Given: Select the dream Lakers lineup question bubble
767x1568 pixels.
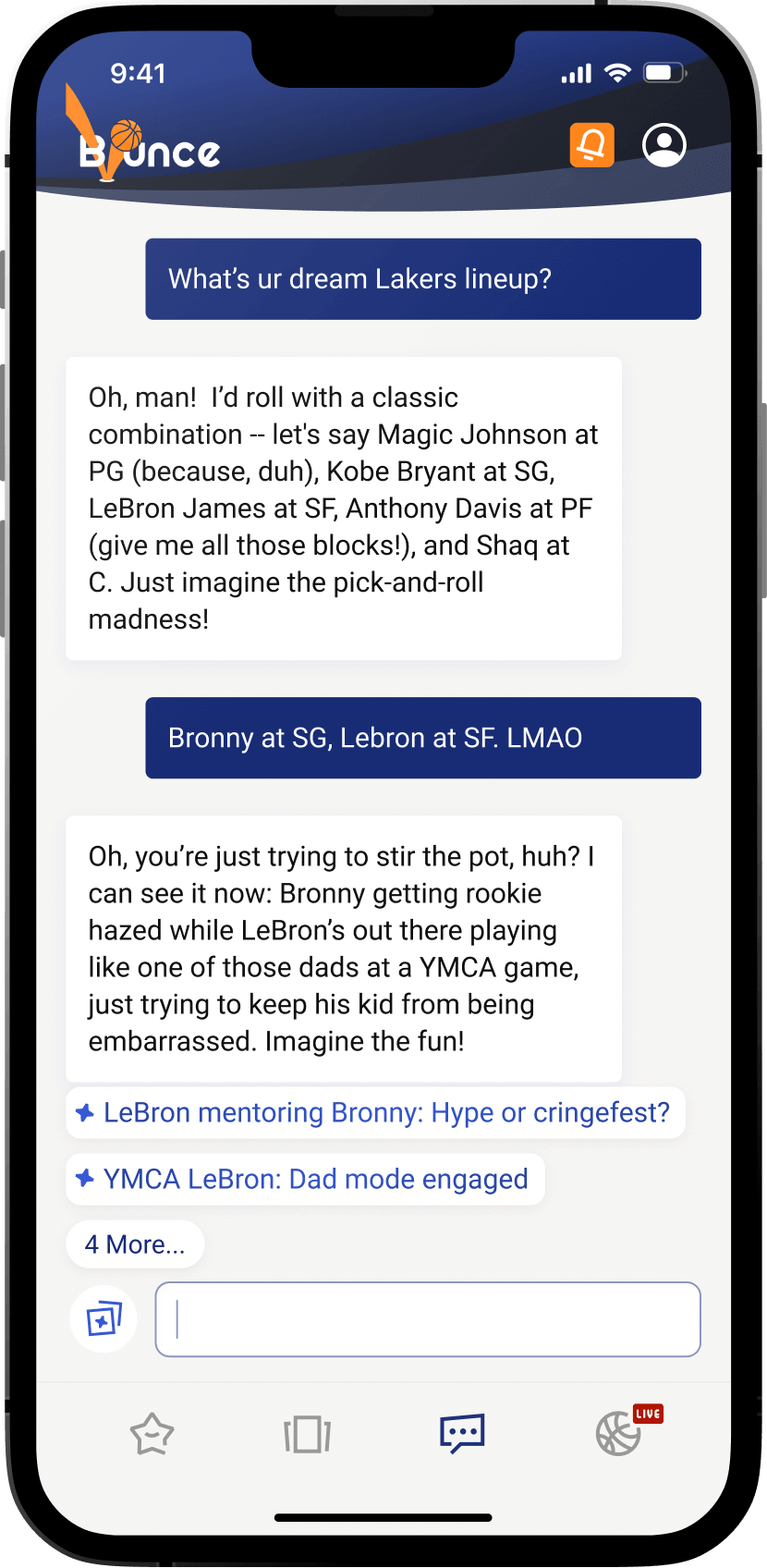Looking at the screenshot, I should pos(422,278).
